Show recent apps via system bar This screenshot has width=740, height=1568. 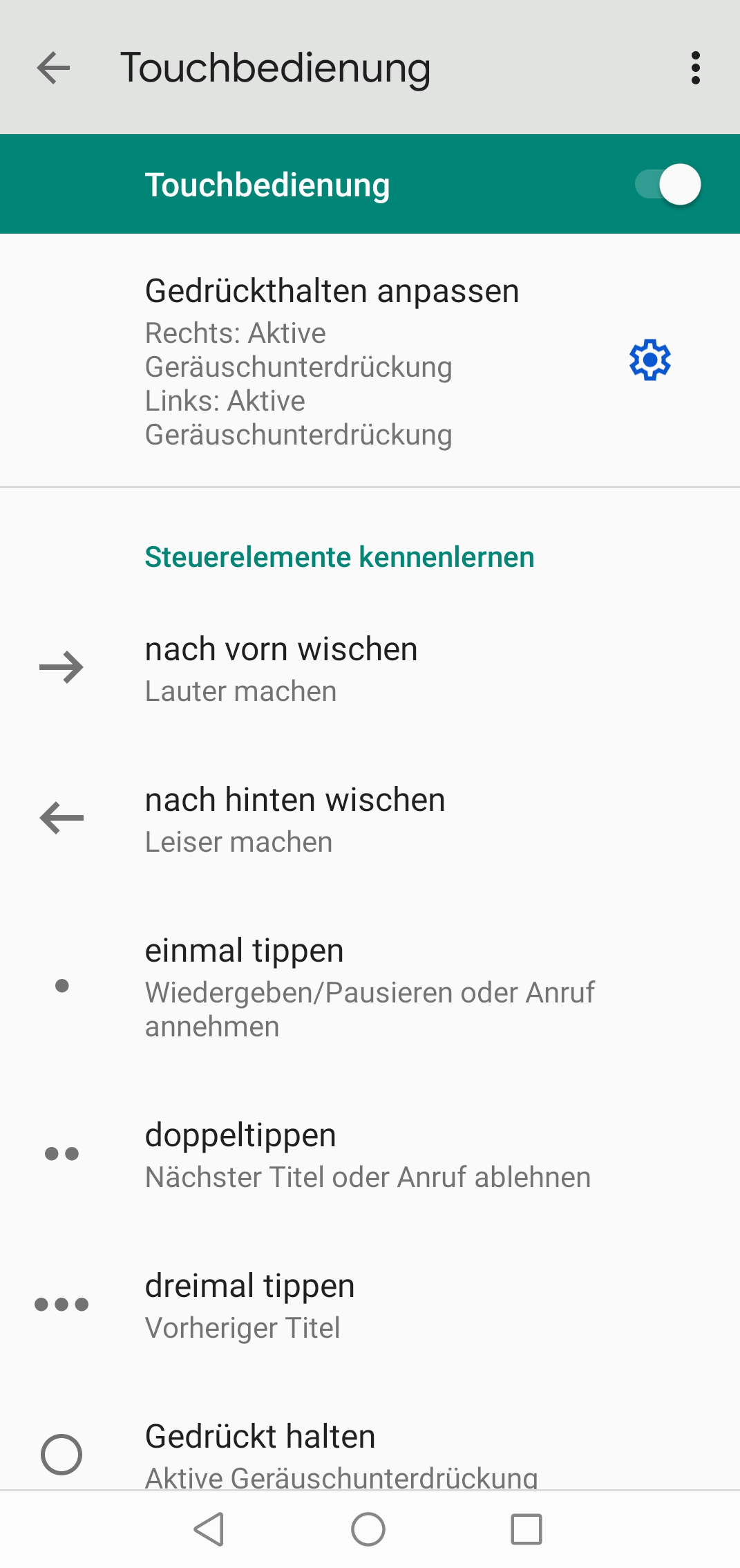pos(526,1529)
